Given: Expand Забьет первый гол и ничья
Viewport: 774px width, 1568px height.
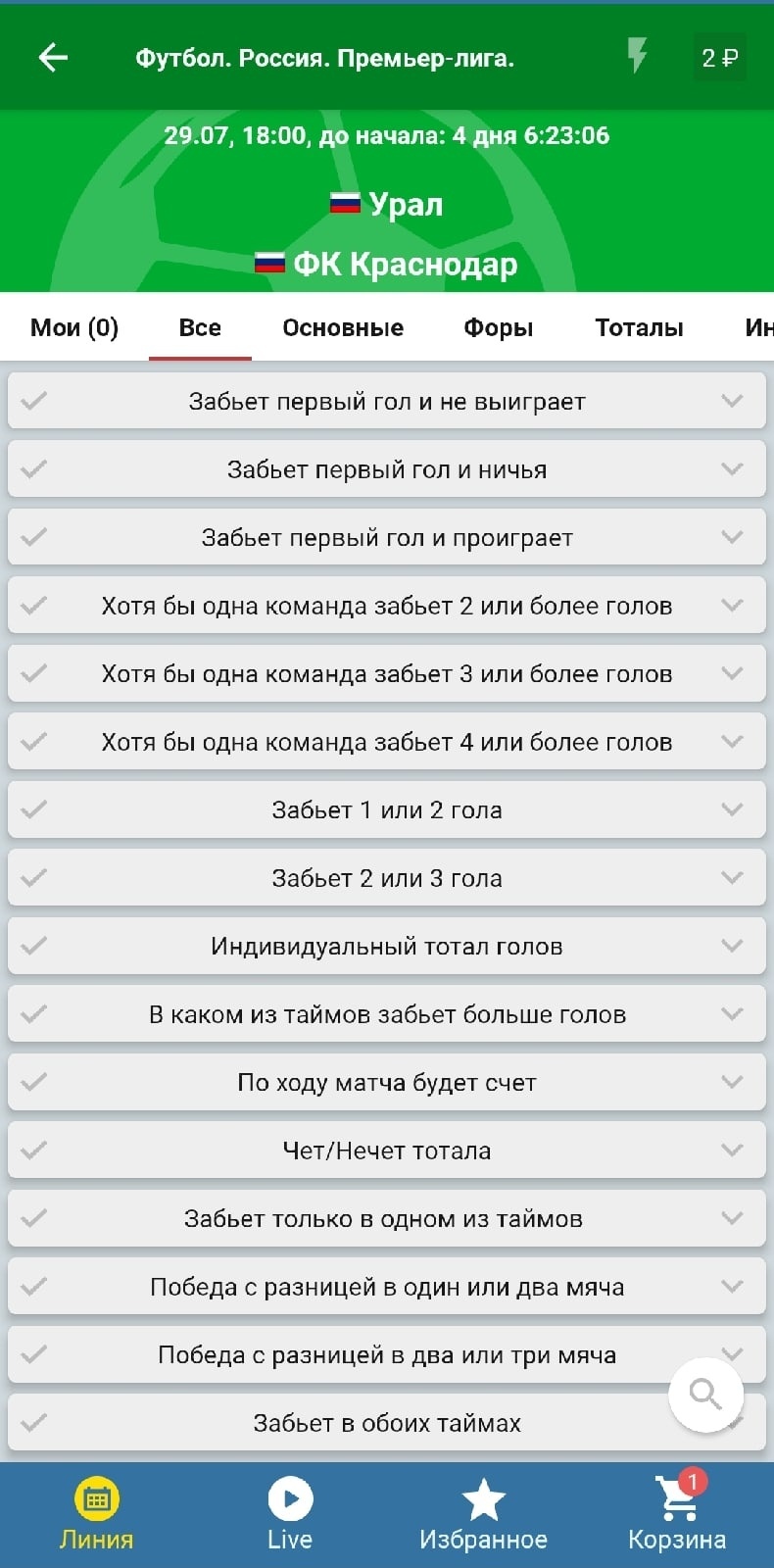Looking at the screenshot, I should [x=387, y=469].
